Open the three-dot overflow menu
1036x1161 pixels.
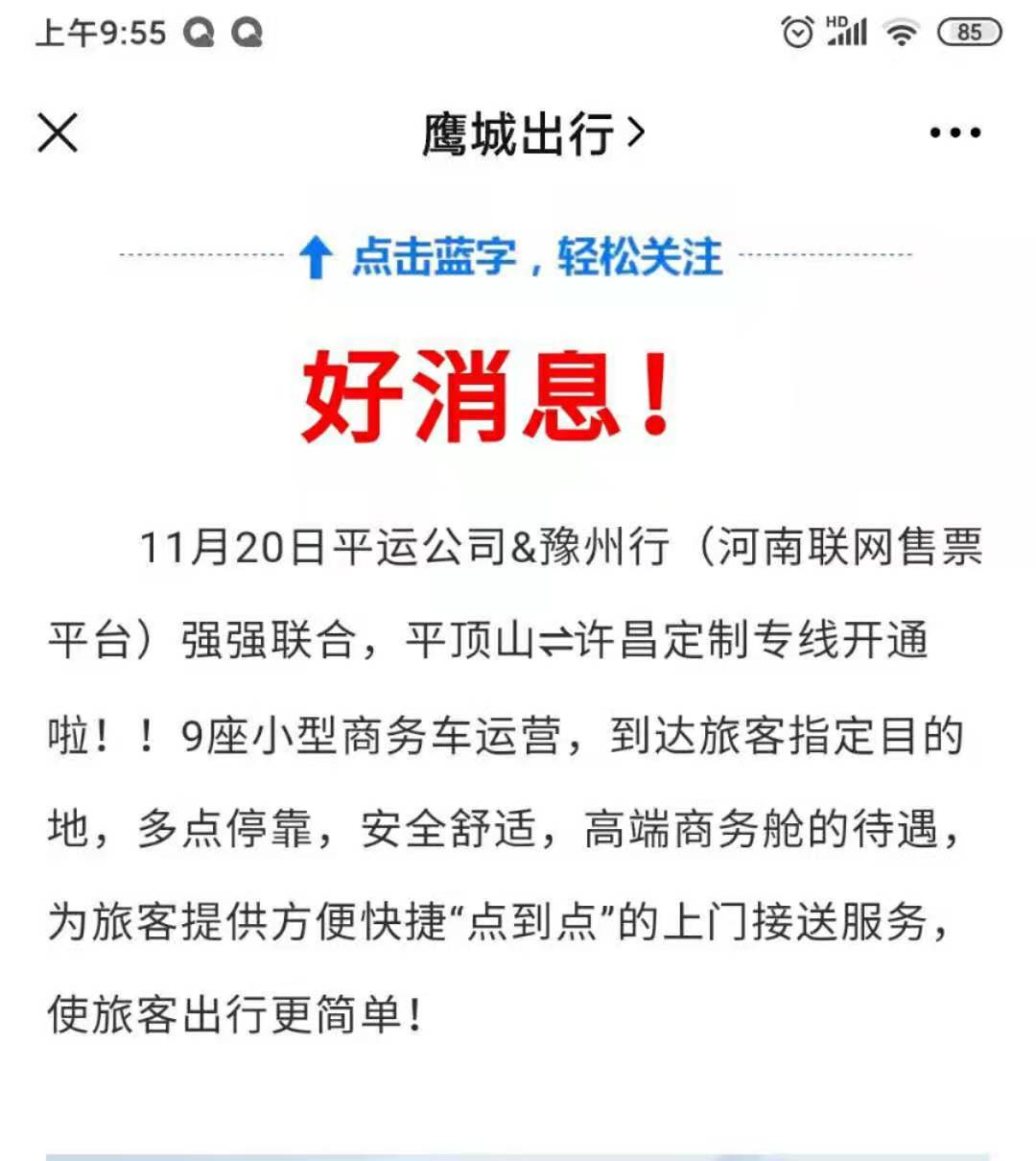(954, 133)
